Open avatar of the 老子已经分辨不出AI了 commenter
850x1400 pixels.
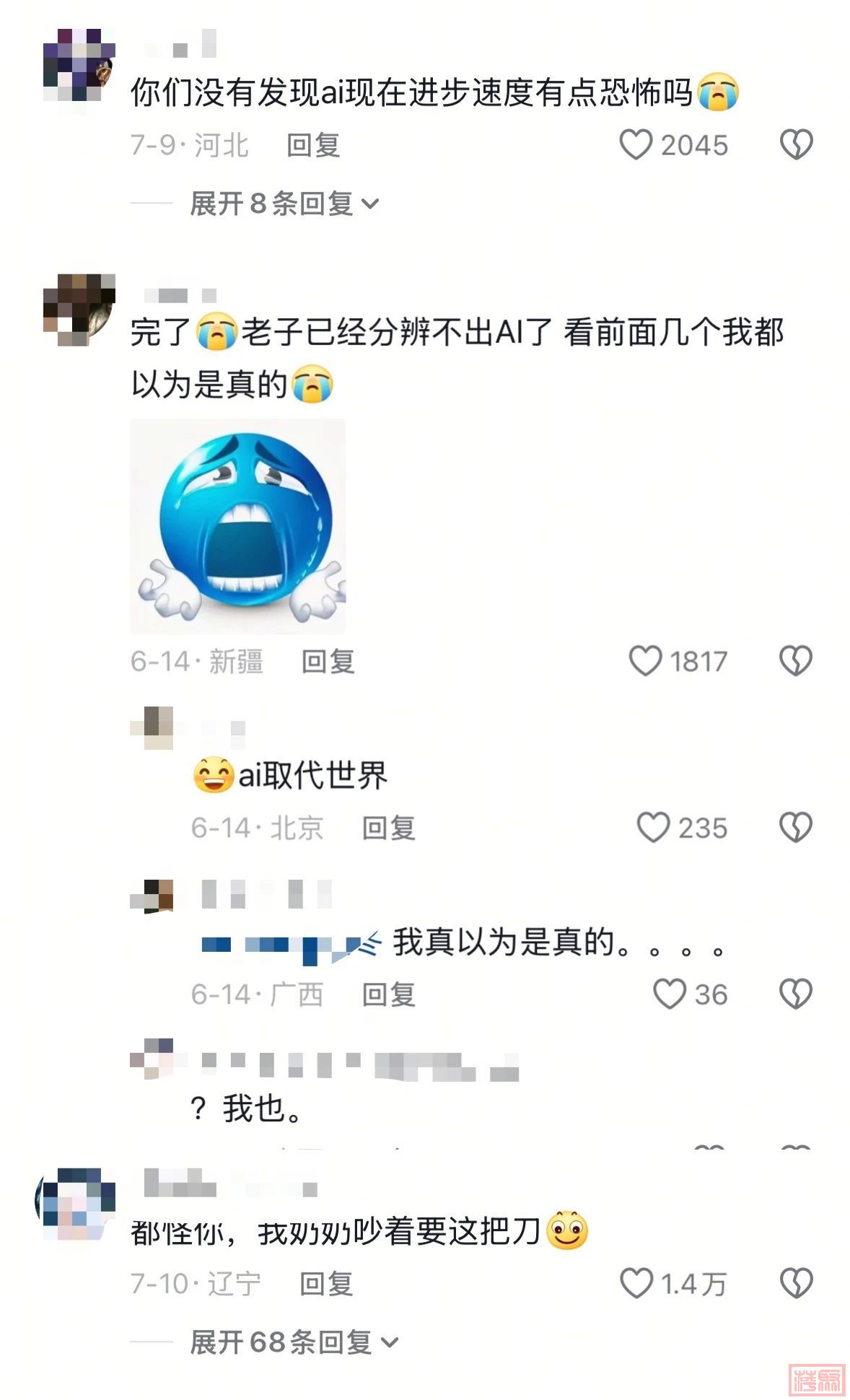click(x=79, y=310)
